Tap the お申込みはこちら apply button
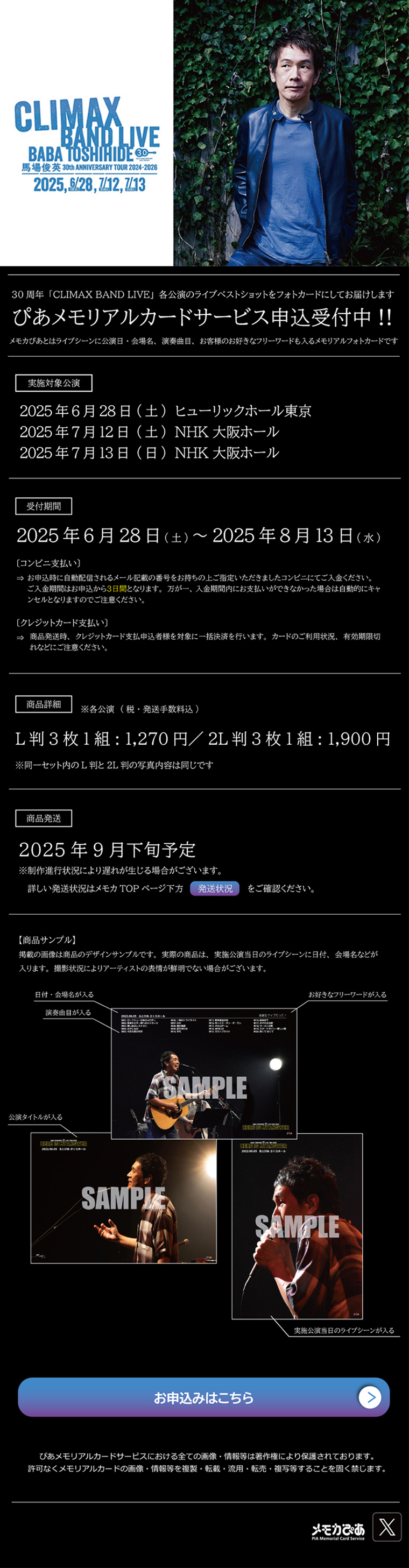This screenshot has width=409, height=1568. 203,1397
